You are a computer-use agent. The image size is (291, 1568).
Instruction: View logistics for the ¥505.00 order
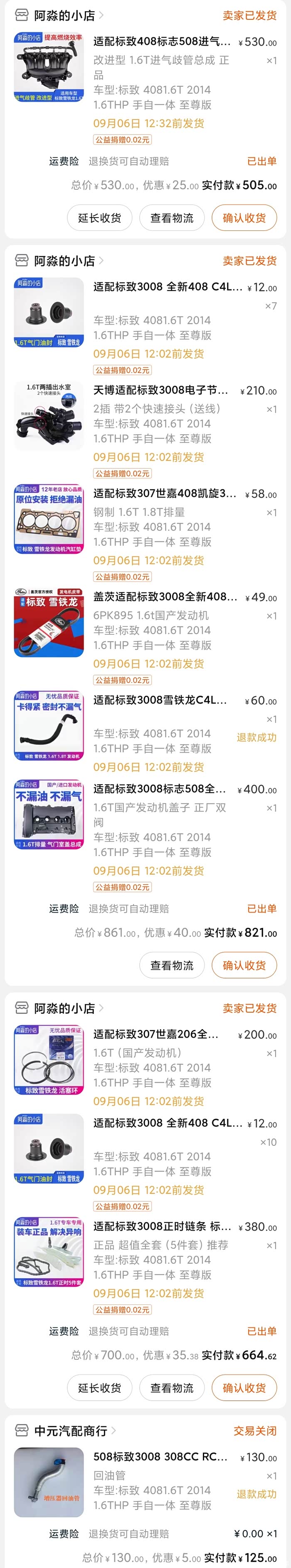(x=172, y=218)
